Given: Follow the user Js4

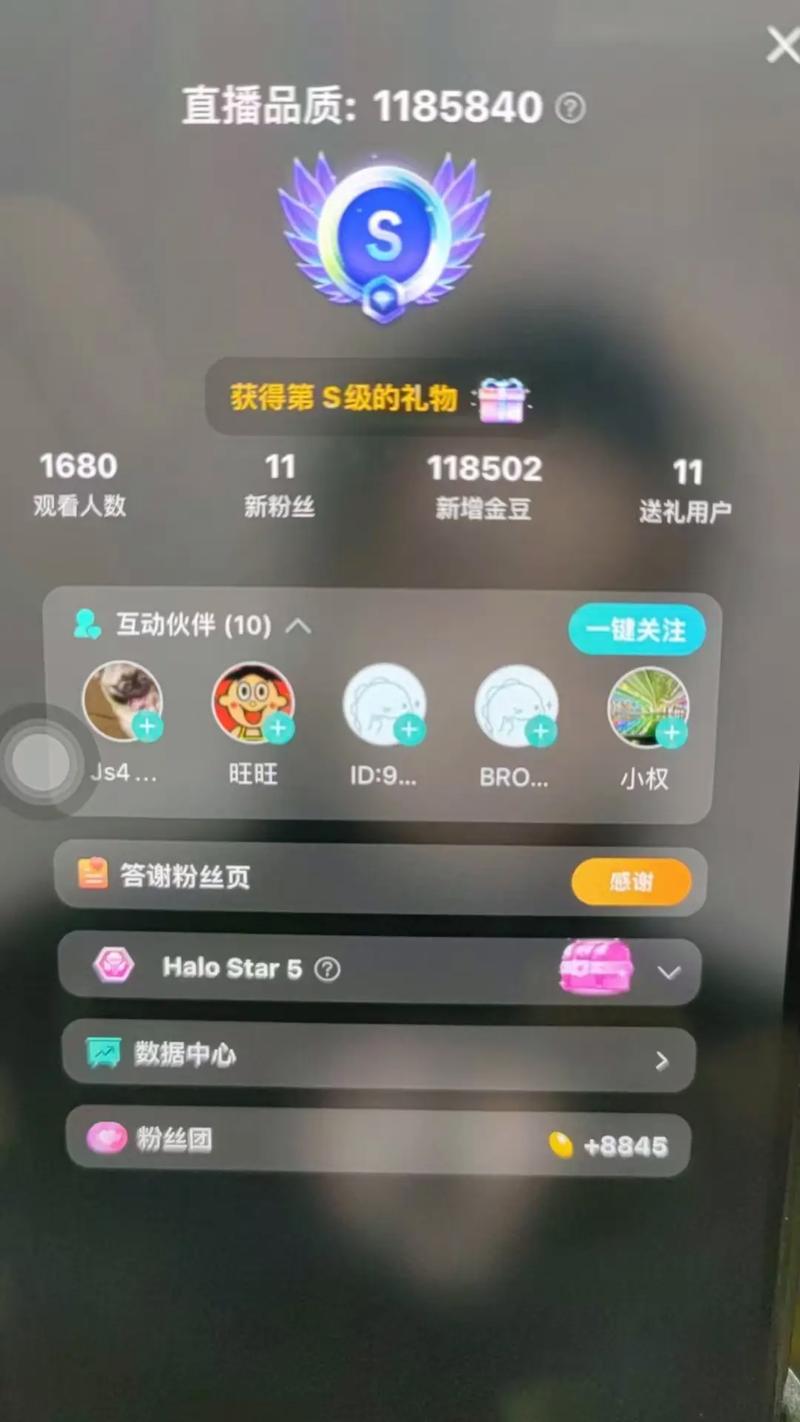Looking at the screenshot, I should coord(148,727).
